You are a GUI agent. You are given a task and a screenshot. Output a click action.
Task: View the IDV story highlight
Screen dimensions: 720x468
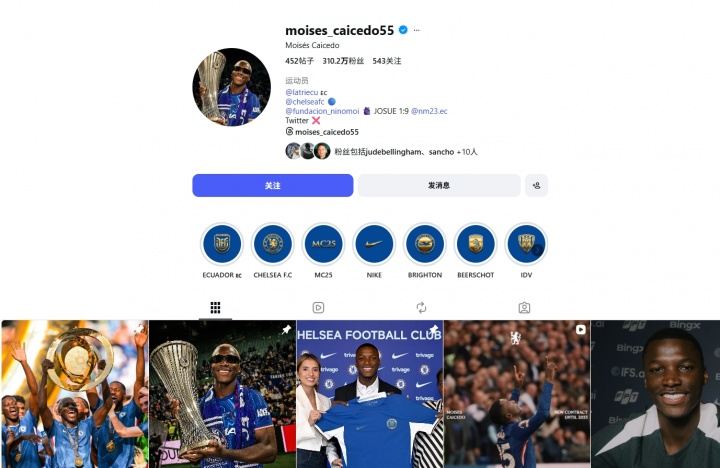(526, 244)
